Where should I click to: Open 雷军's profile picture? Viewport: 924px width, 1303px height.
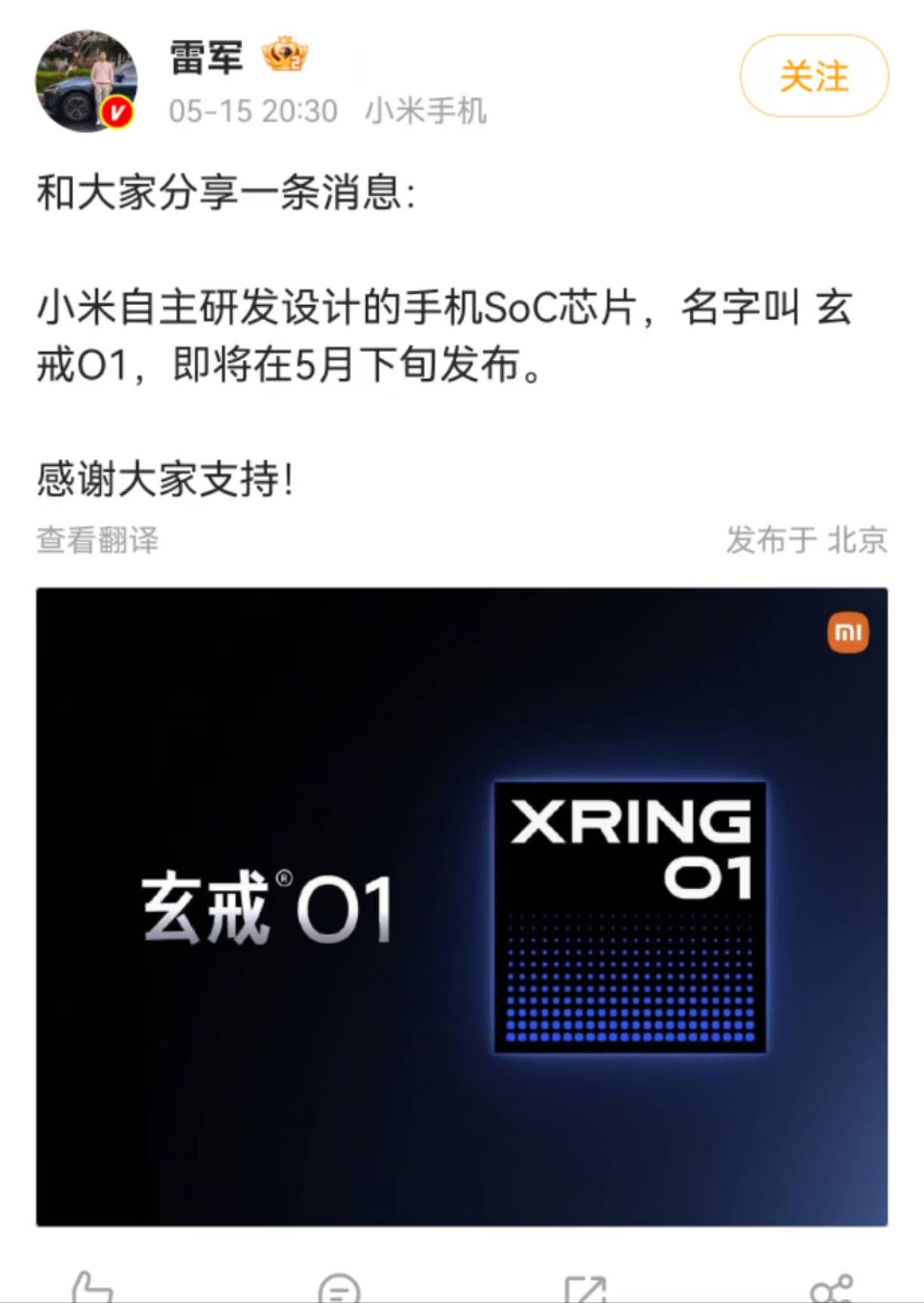(86, 81)
